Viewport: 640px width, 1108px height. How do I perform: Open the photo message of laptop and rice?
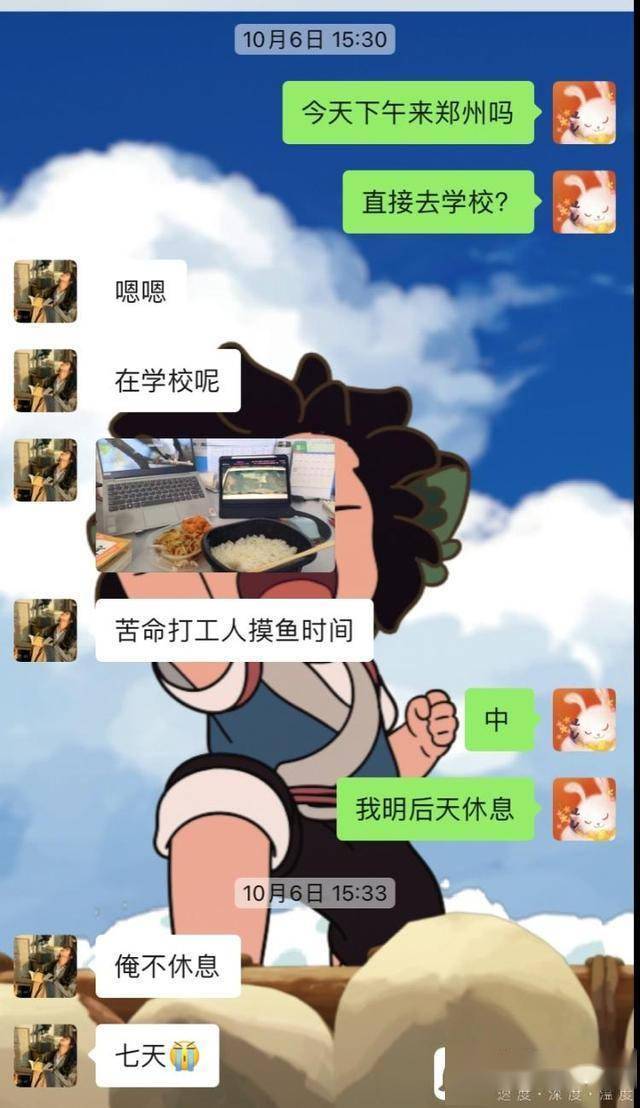(215, 505)
